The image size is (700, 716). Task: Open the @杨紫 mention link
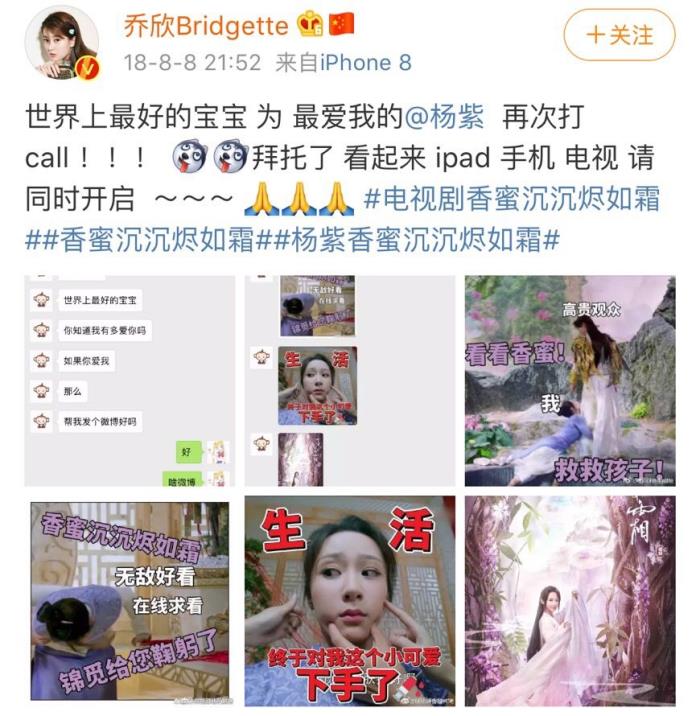[446, 116]
